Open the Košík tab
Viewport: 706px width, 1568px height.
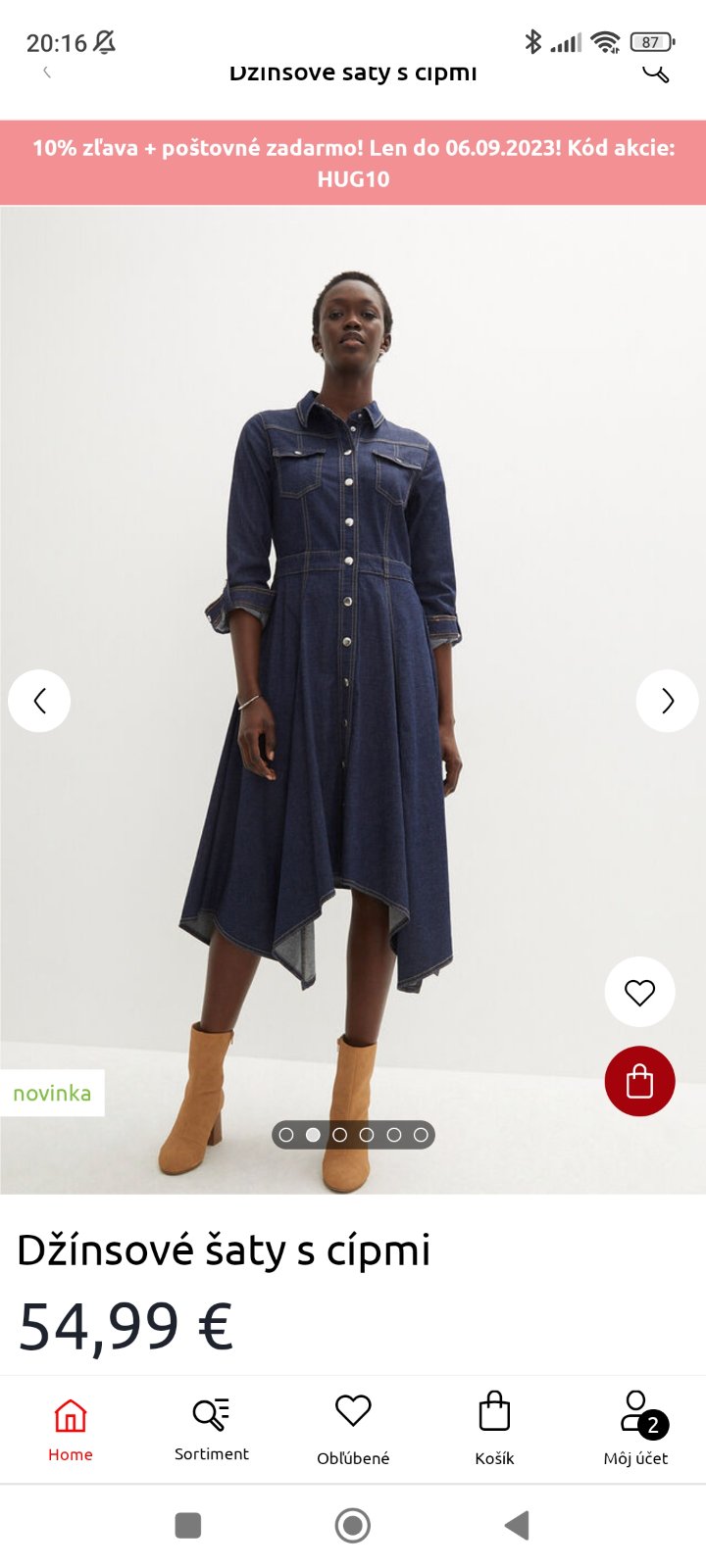[x=494, y=1430]
